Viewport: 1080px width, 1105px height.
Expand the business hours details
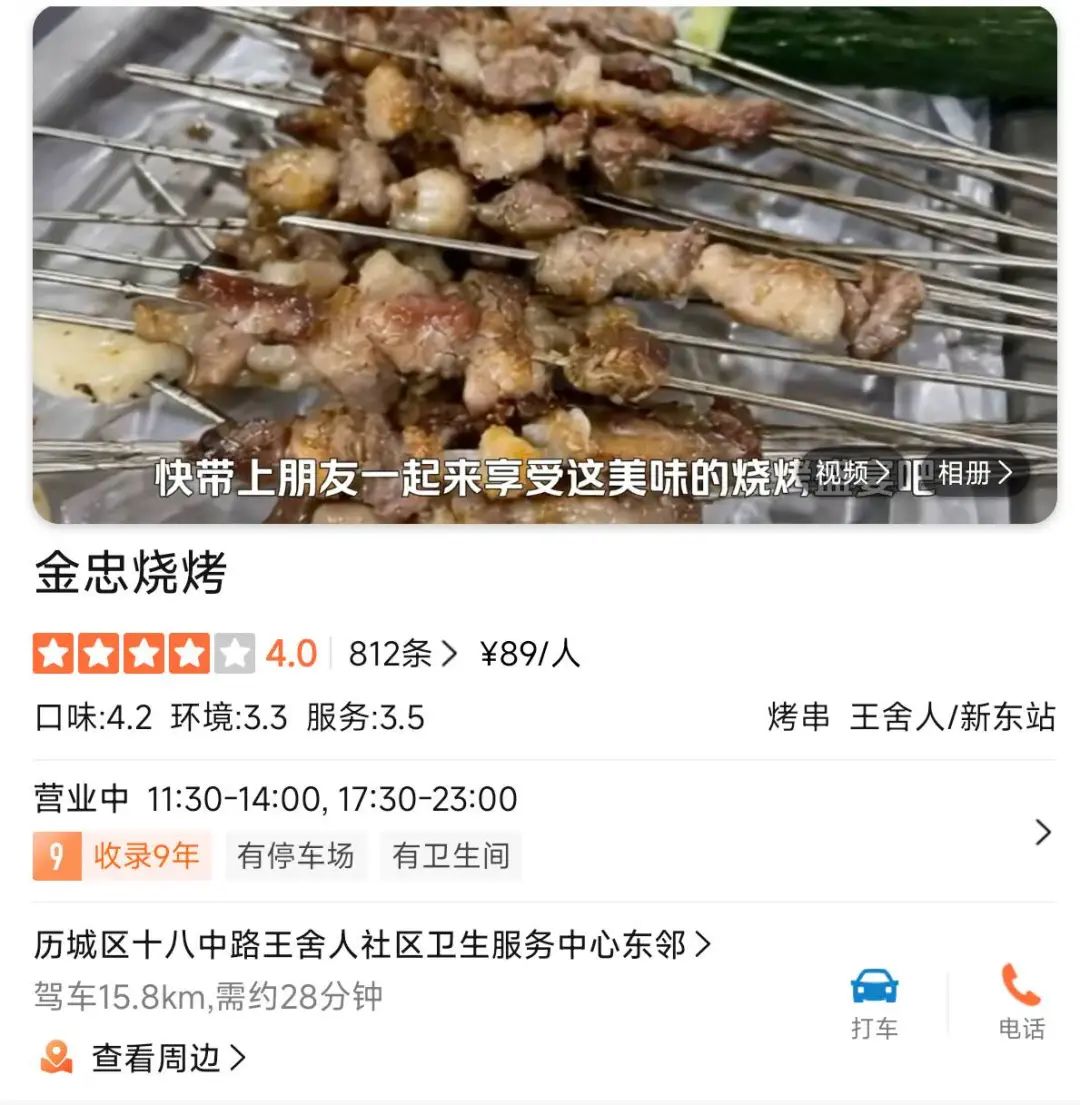pos(1042,832)
